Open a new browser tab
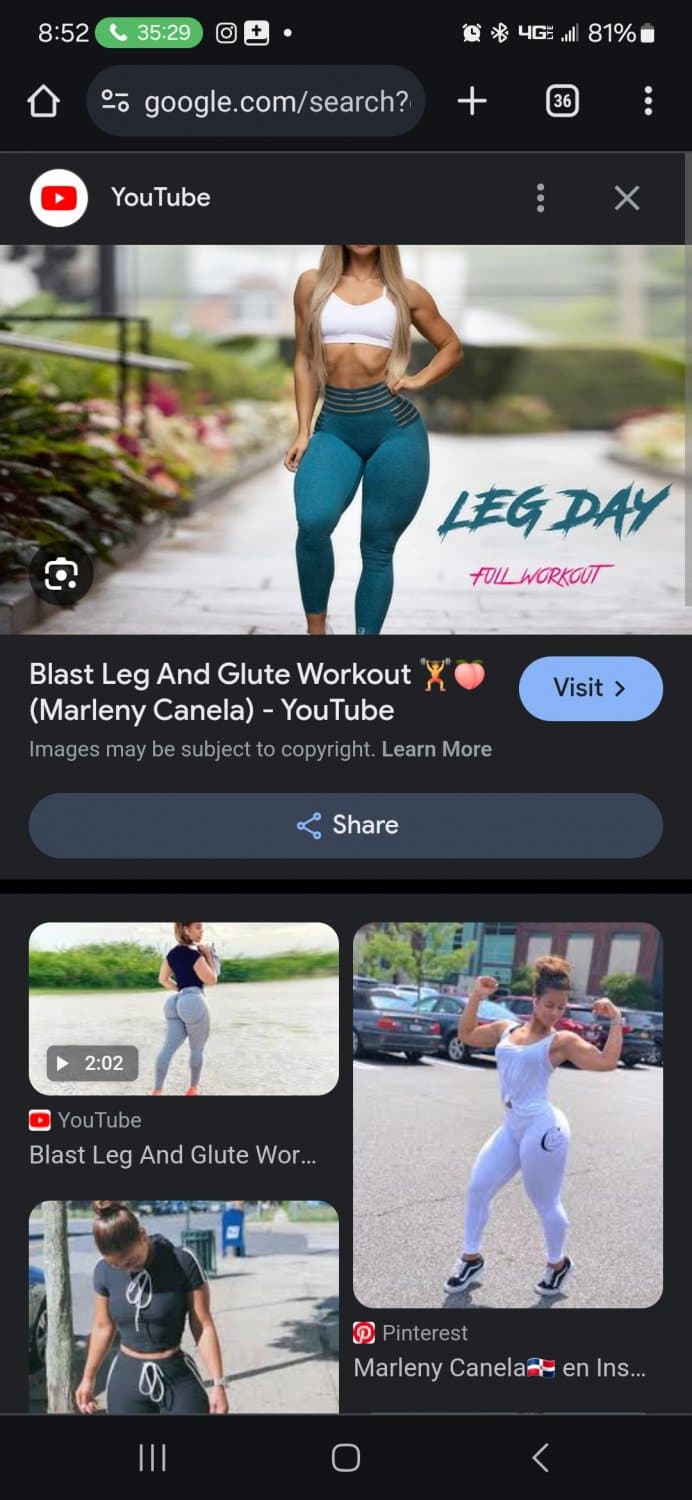 point(472,101)
